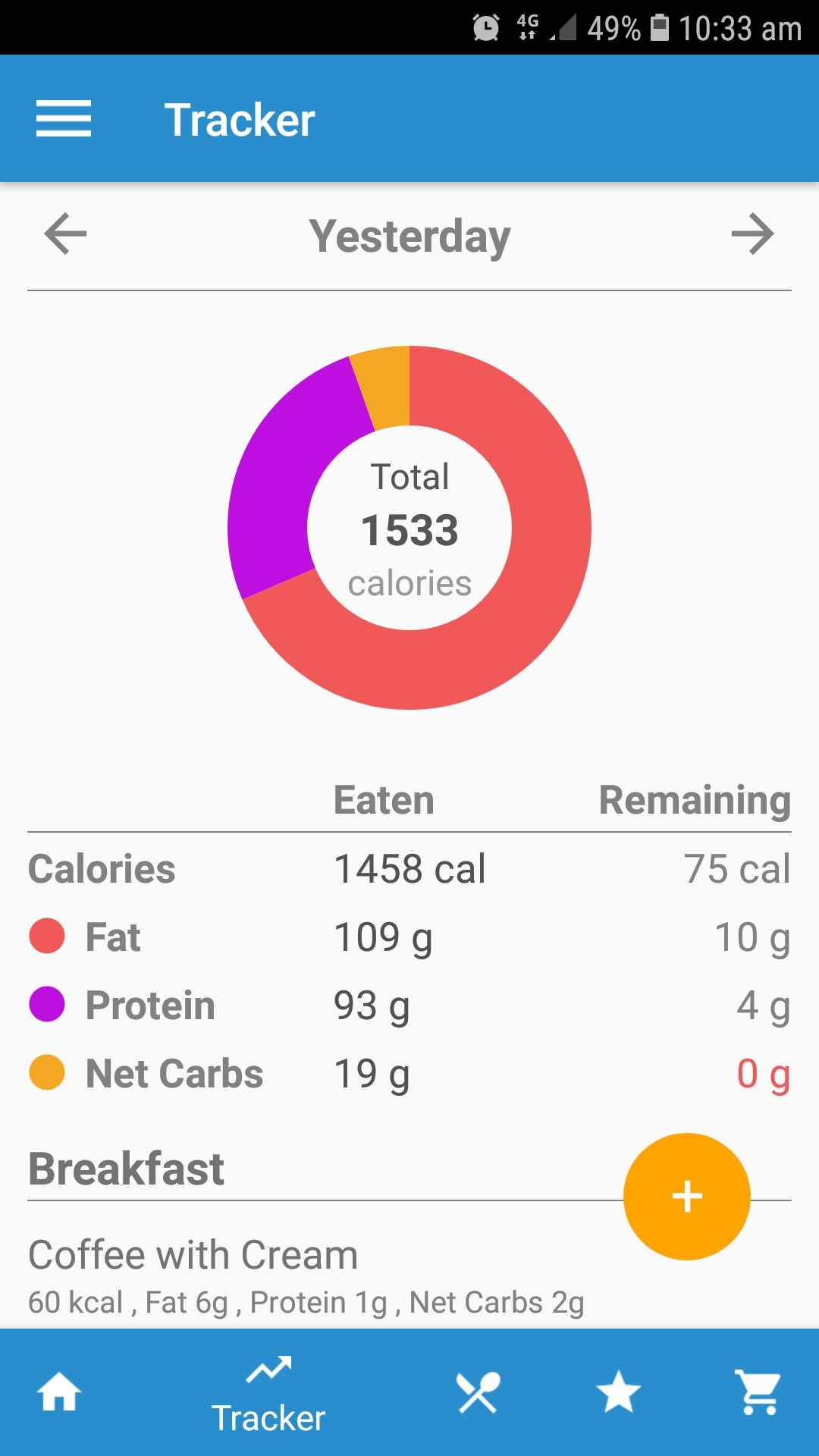Open the hamburger navigation menu
Screen dimensions: 819x1456
coord(64,119)
